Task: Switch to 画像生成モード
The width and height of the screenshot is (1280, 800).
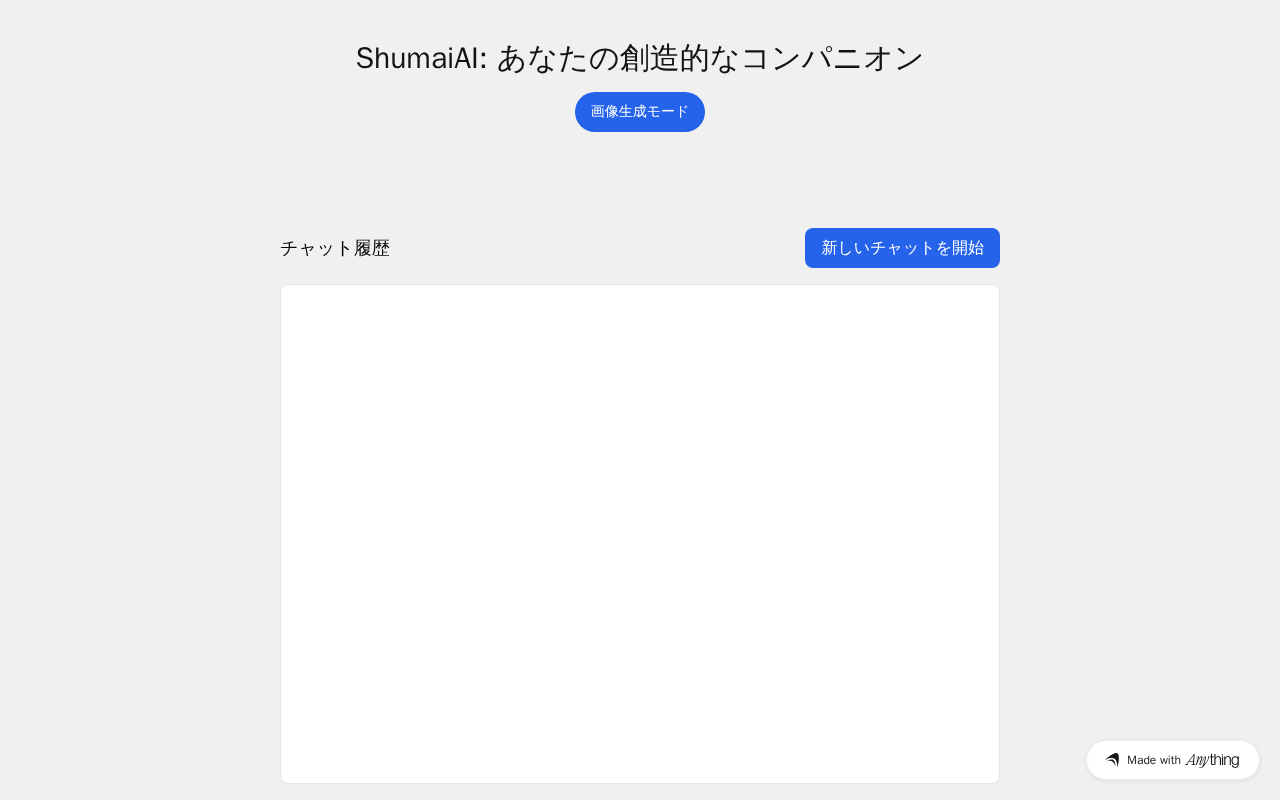Action: pos(640,112)
